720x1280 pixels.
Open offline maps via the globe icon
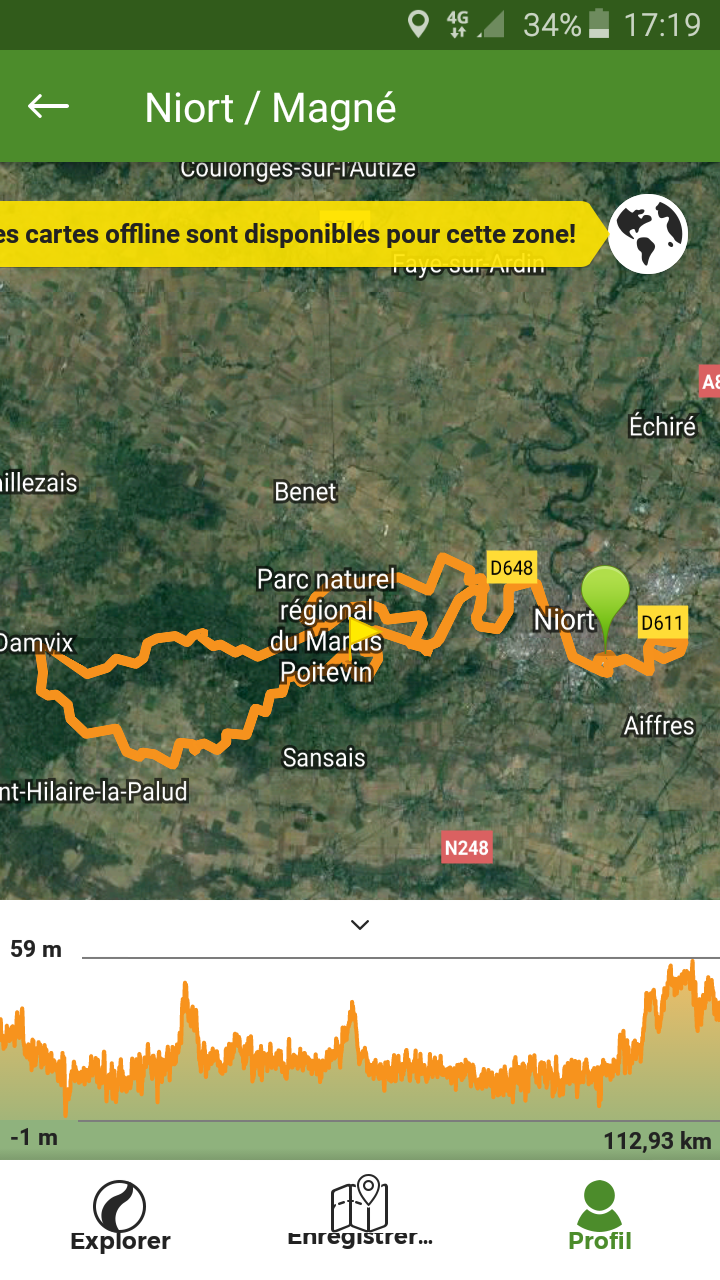tap(648, 233)
